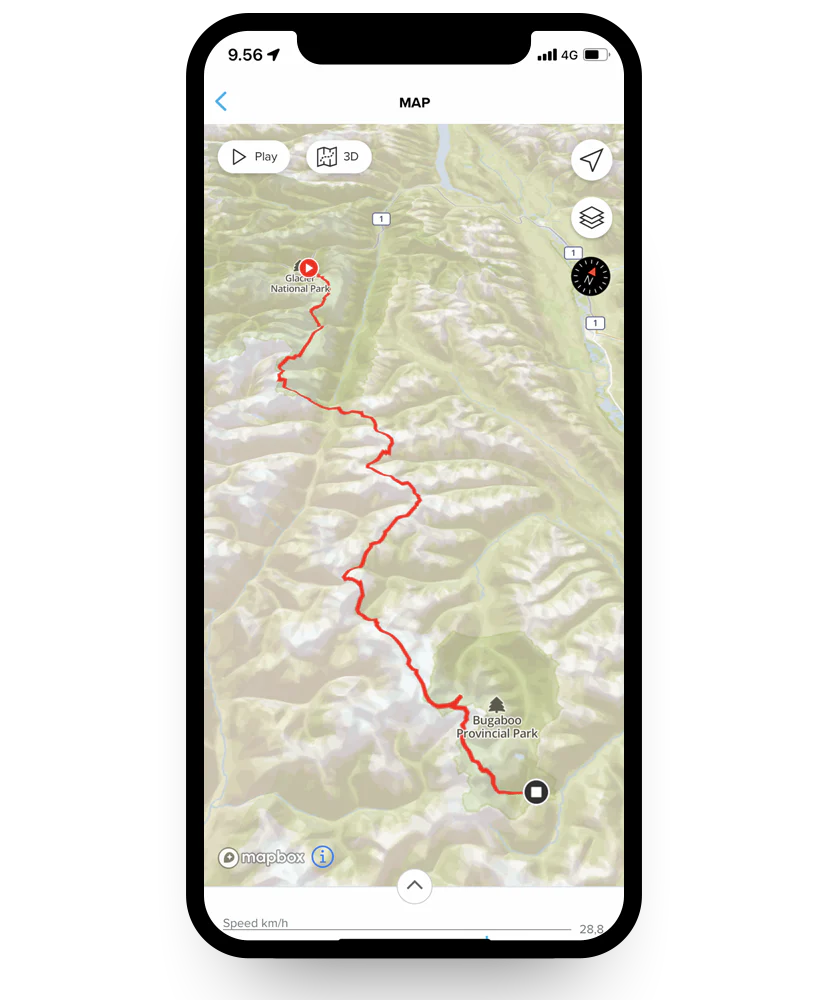The image size is (828, 1000).
Task: Reset map orientation with the compass
Action: coord(591,276)
